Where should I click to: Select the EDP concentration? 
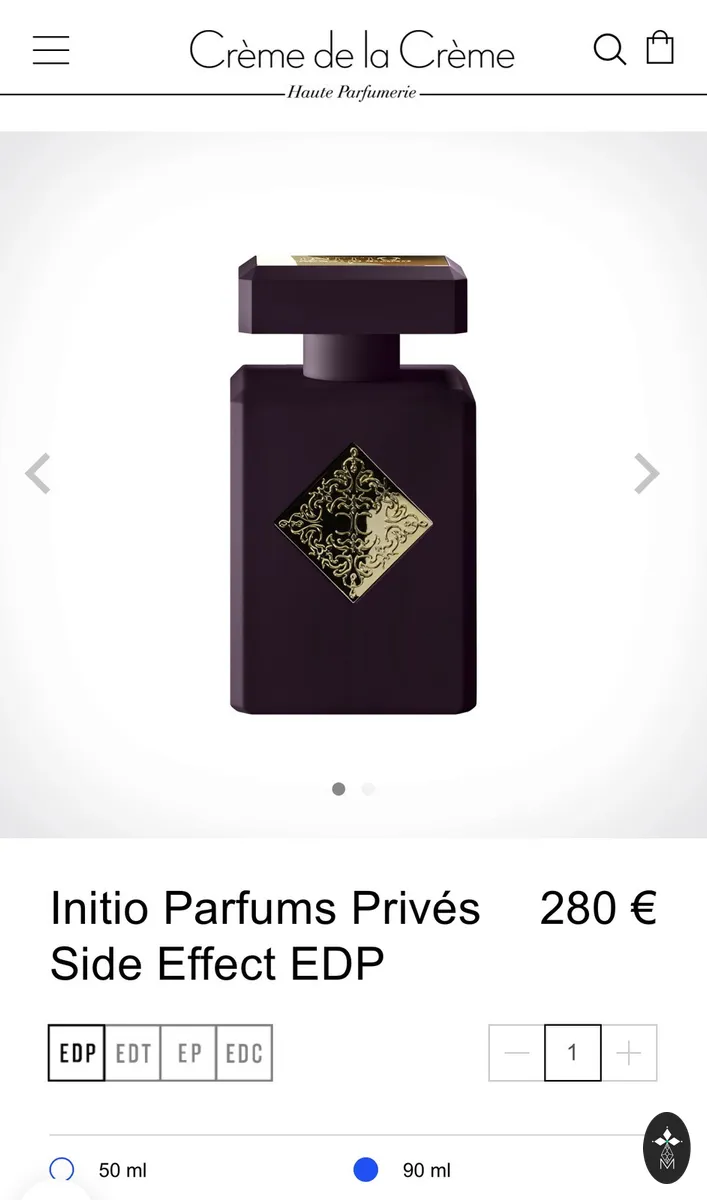[x=77, y=1053]
